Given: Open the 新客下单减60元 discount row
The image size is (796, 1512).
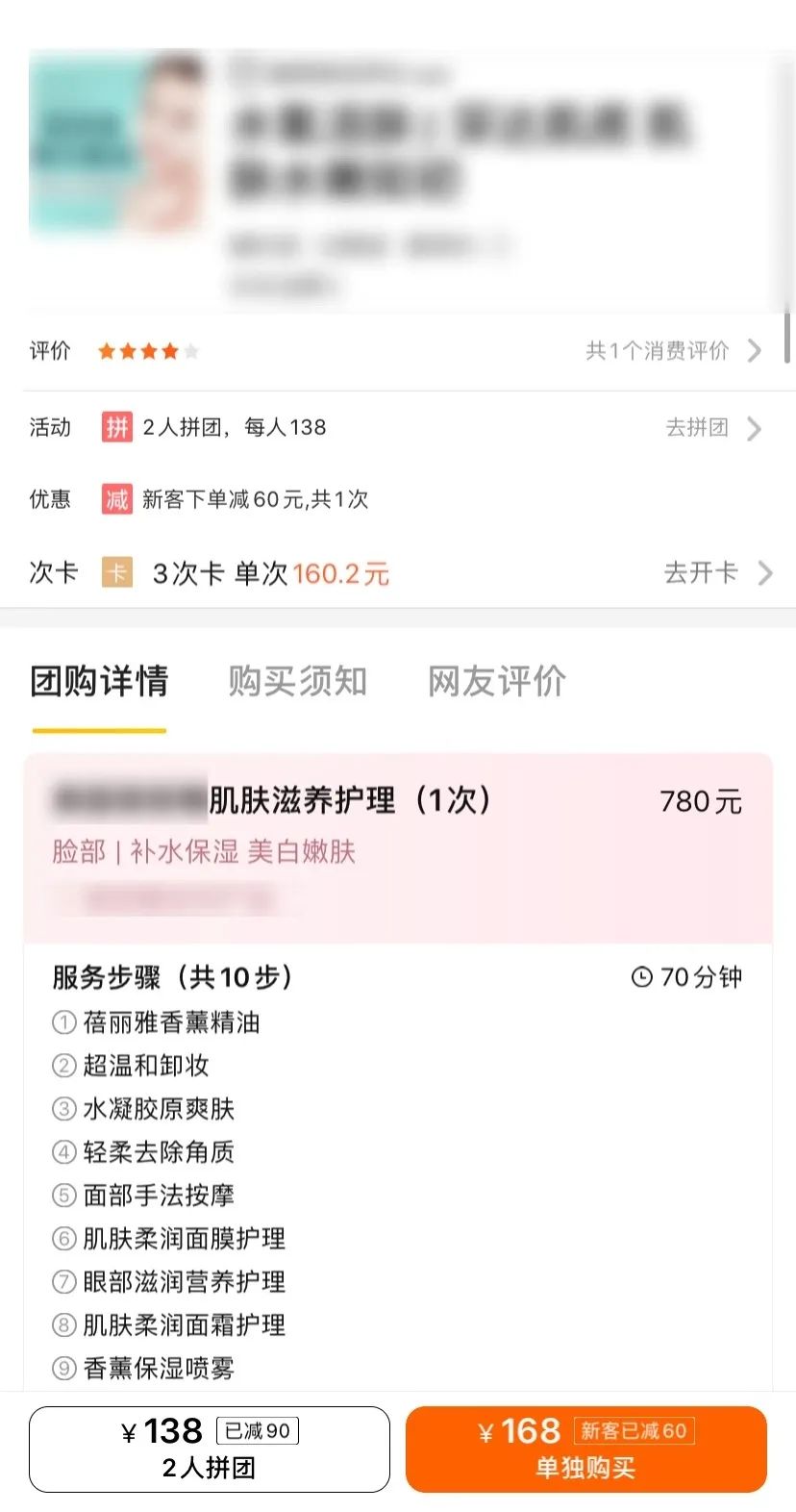Looking at the screenshot, I should click(x=398, y=499).
